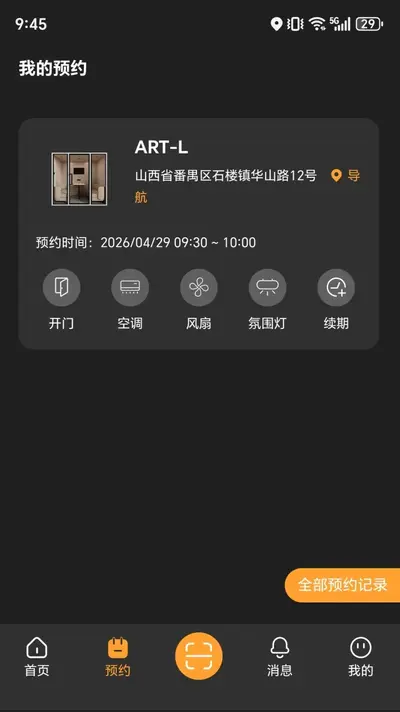
Task: Tap the 氛围灯 ambient light control
Action: click(267, 288)
